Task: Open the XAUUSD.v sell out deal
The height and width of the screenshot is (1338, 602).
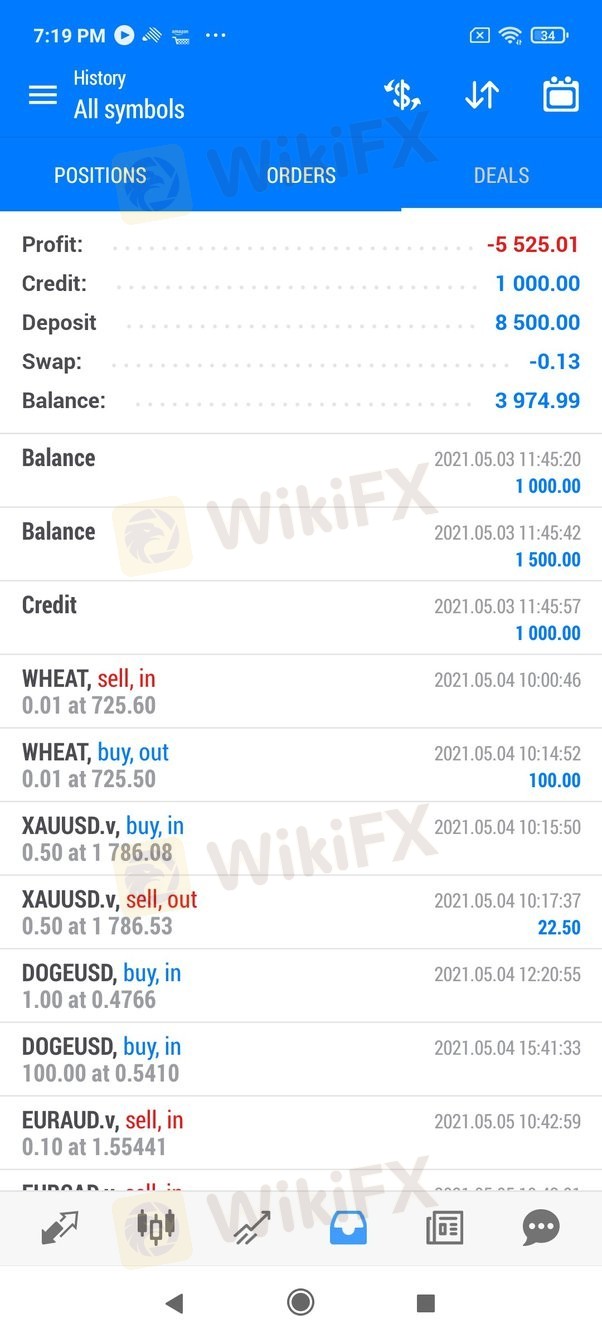Action: pos(301,912)
